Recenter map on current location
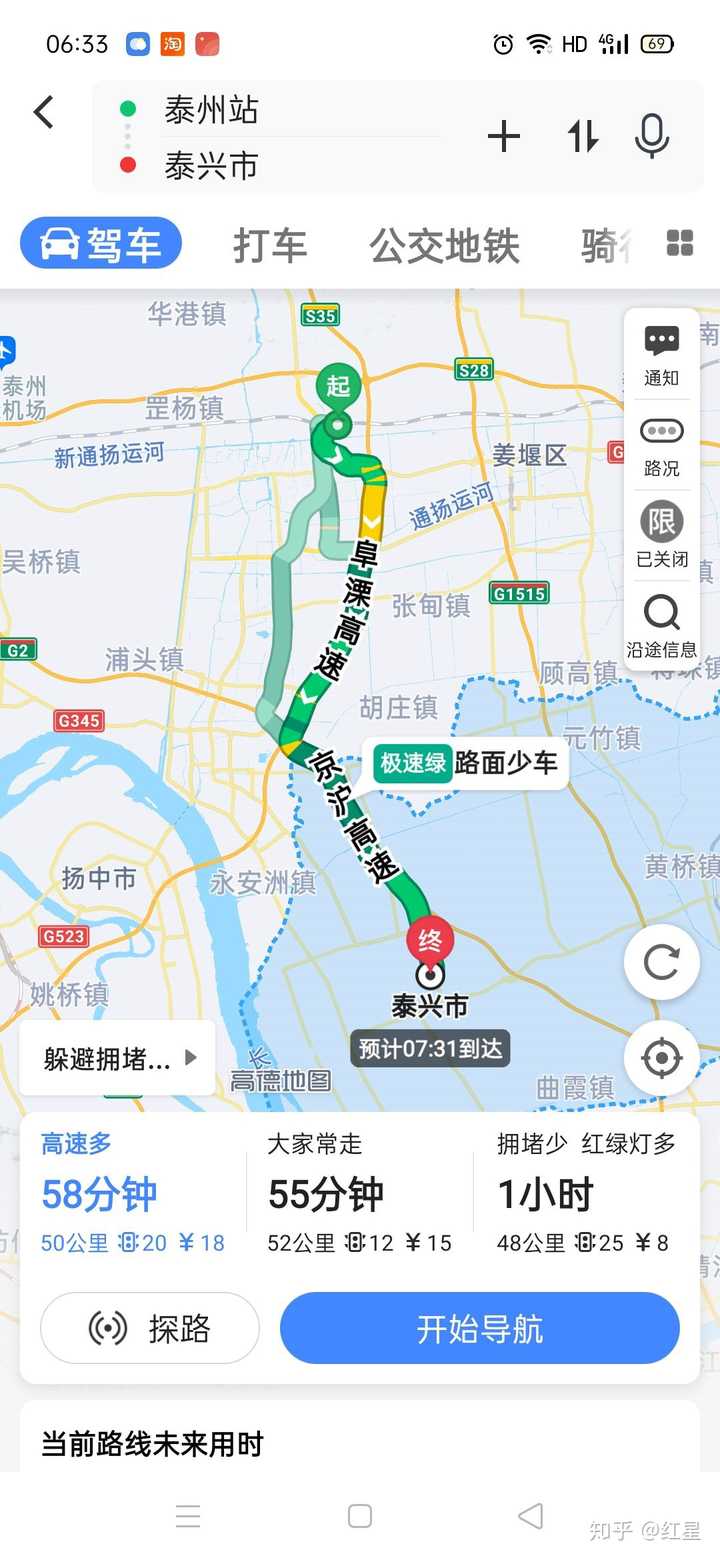The width and height of the screenshot is (720, 1560). tap(662, 1058)
